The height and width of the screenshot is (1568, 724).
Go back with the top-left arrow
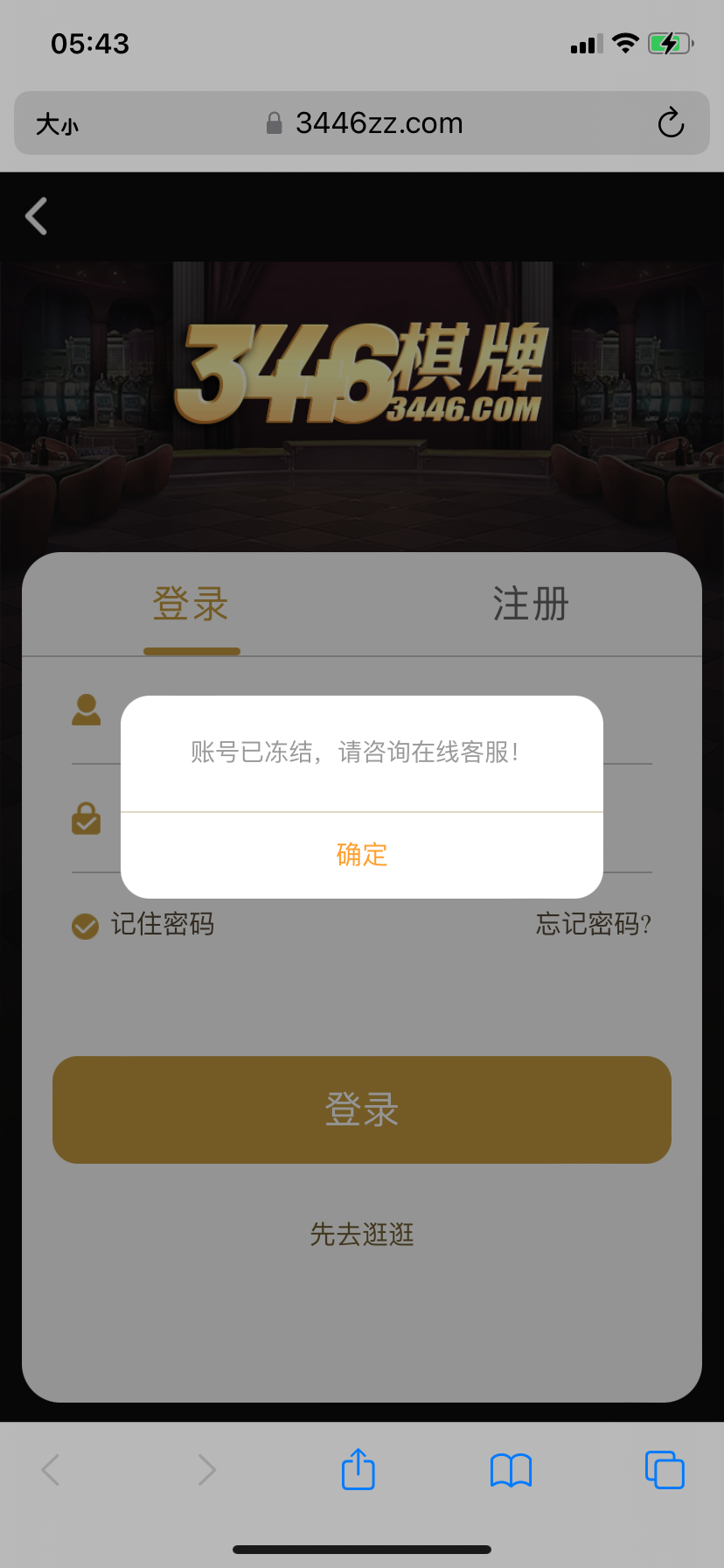tap(37, 216)
